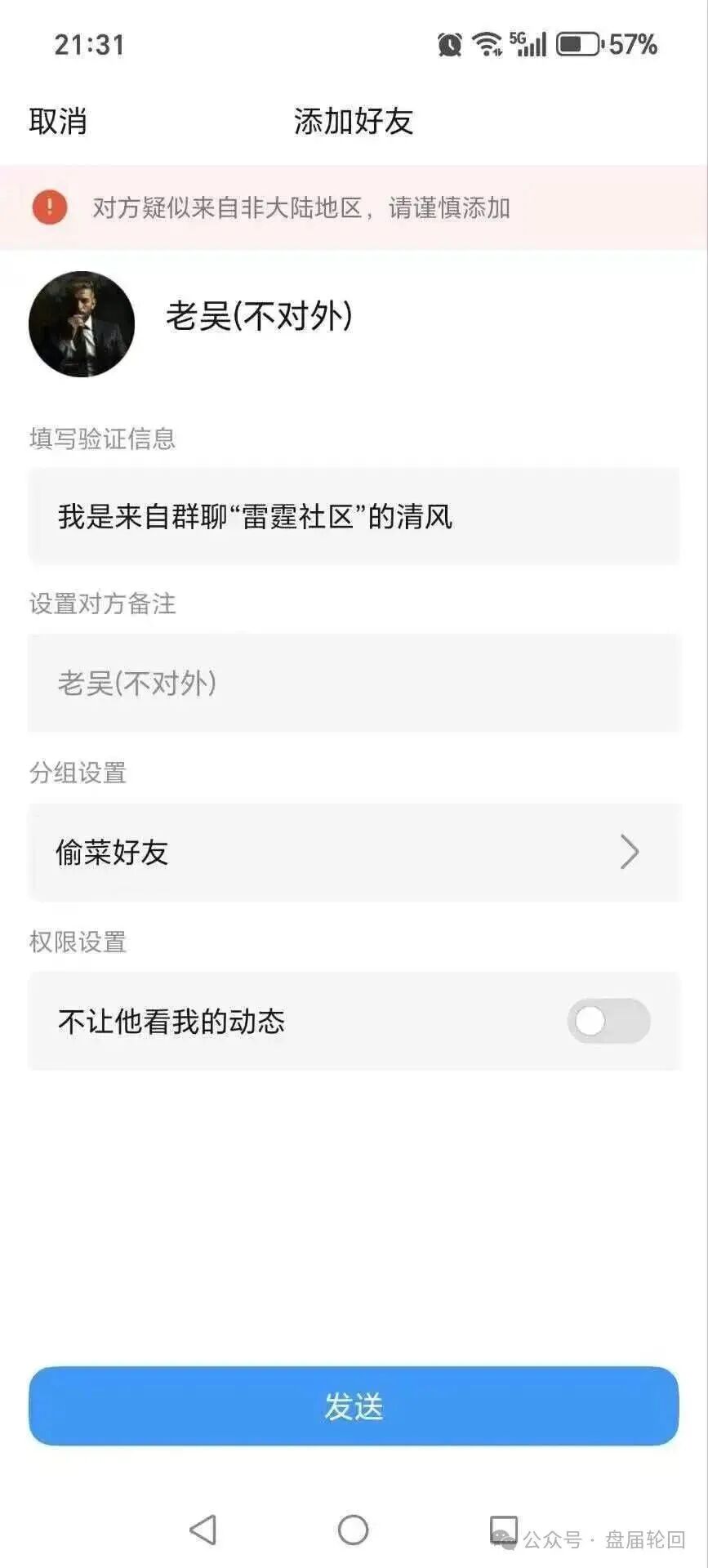Enable the 不让他看我的动态 switch

[x=608, y=1022]
